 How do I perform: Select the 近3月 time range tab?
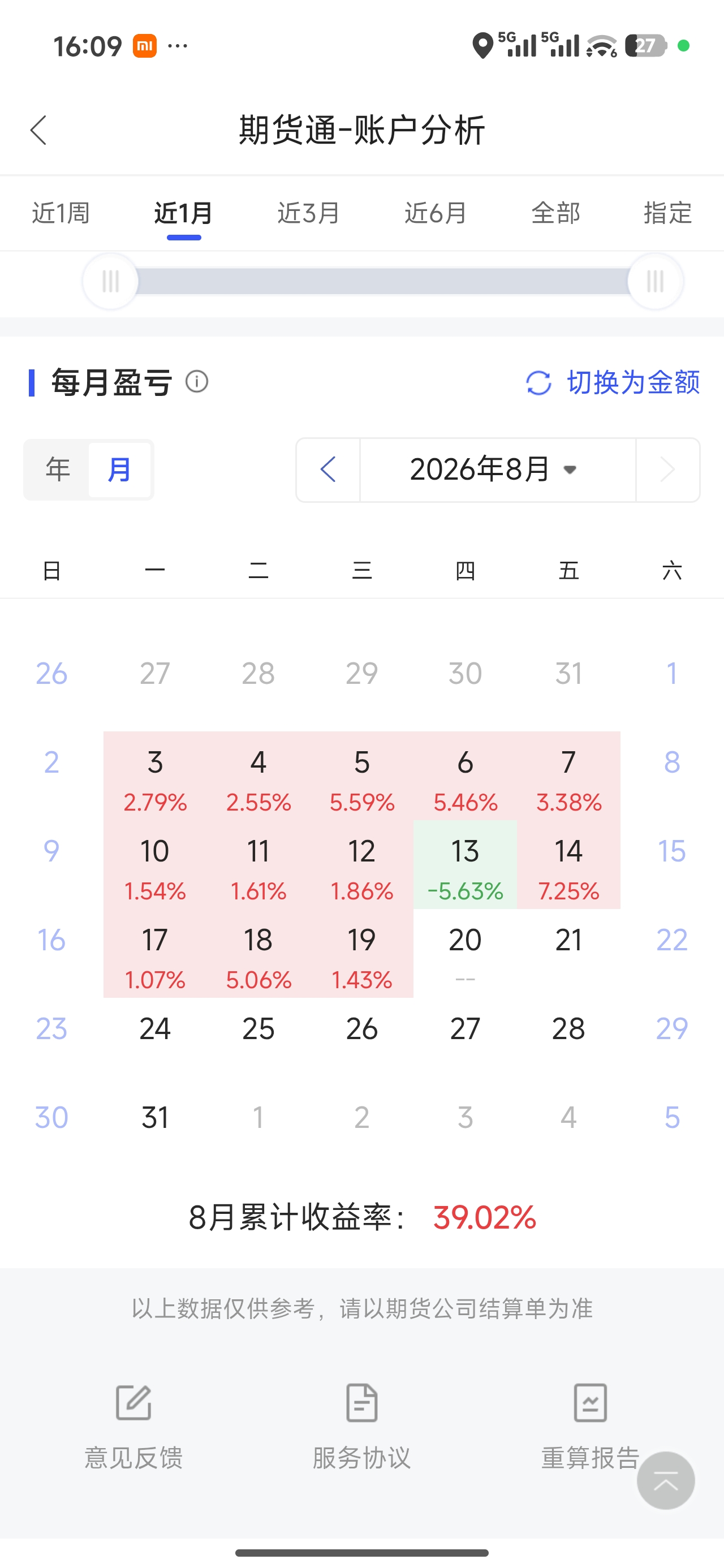309,213
